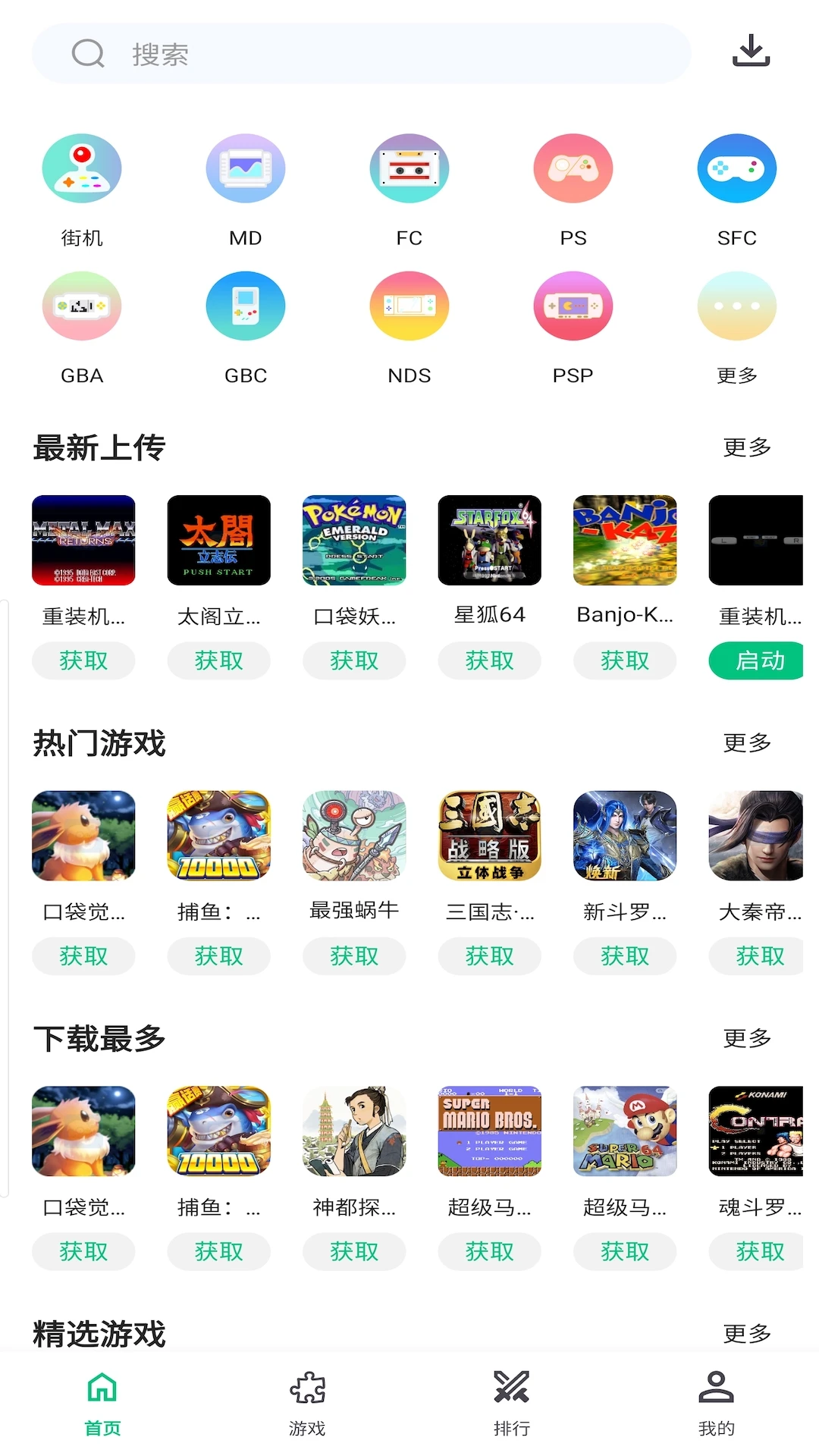Select the PS console category icon
Screen dimensions: 819x1456
pyautogui.click(x=573, y=168)
